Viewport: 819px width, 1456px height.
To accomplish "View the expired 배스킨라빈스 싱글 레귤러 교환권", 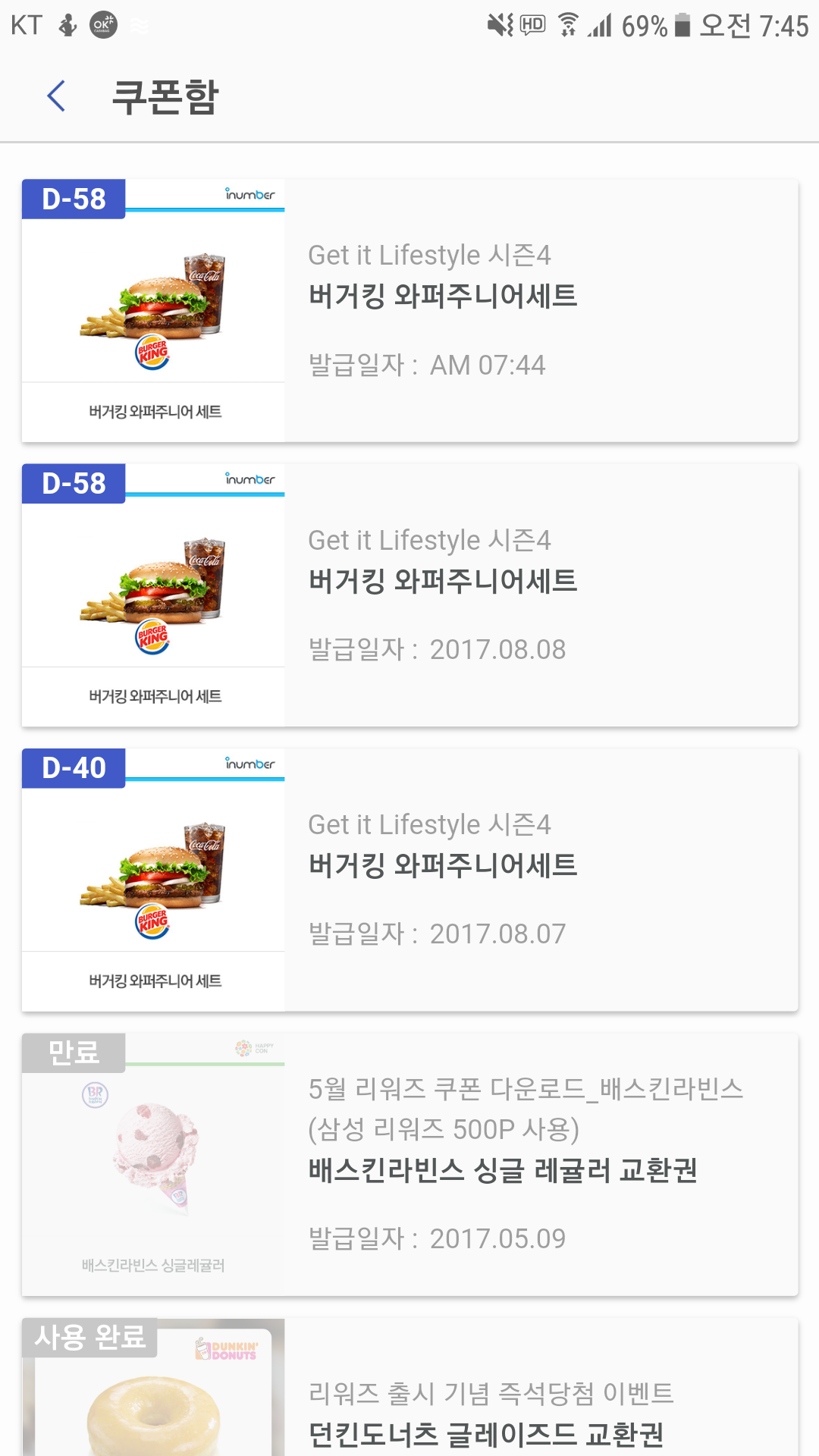I will coord(409,1164).
